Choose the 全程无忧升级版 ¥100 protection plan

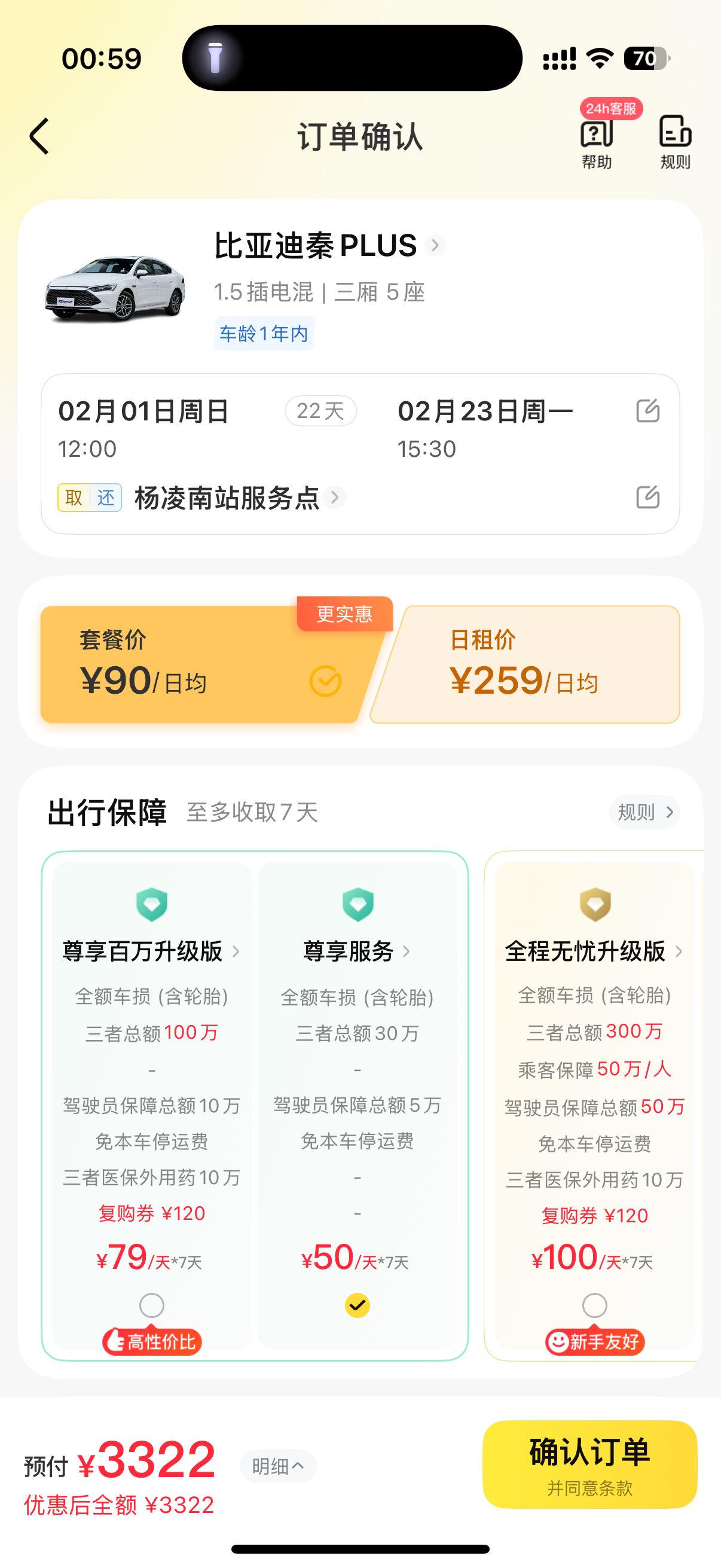coord(594,1305)
